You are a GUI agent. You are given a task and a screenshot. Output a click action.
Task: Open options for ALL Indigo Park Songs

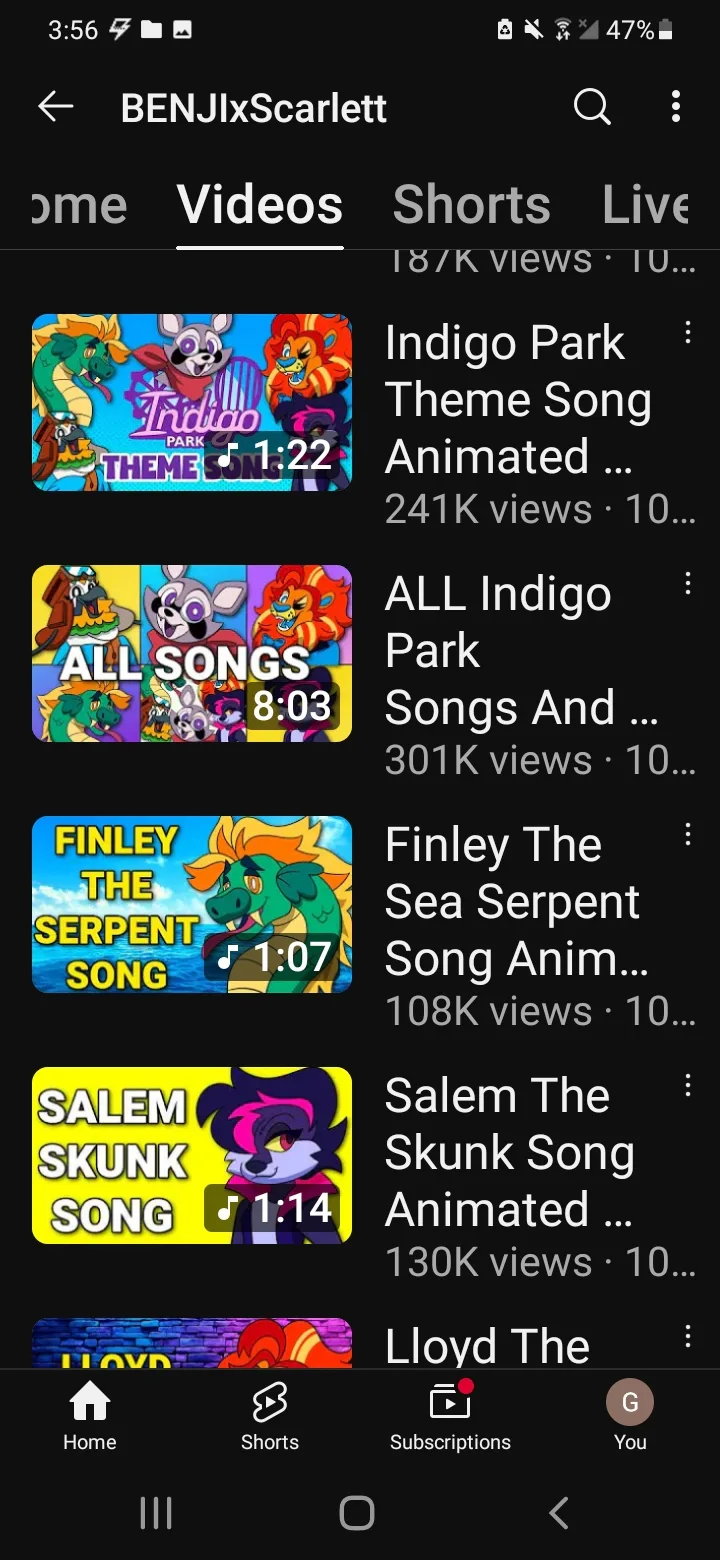(687, 584)
